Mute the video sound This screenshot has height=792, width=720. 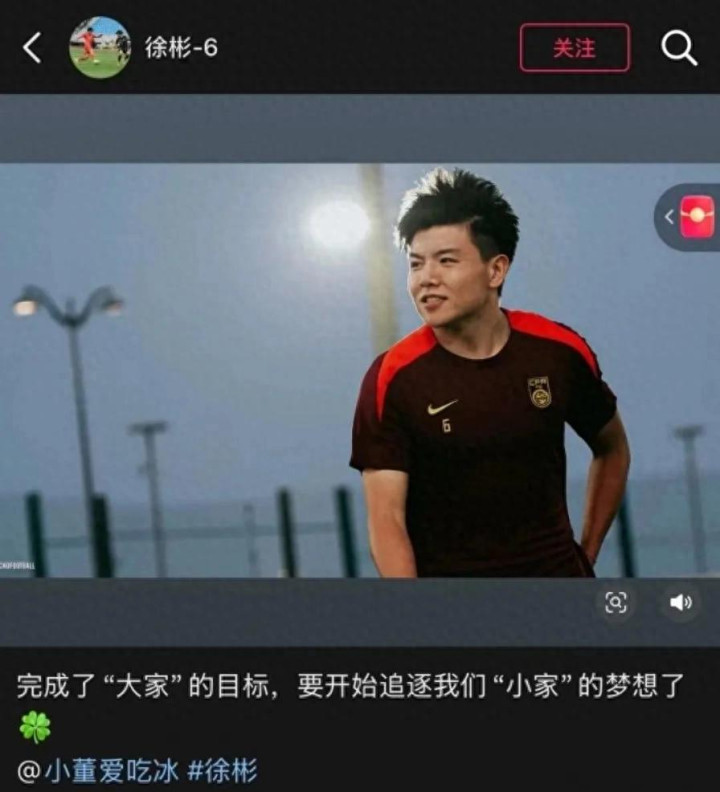coord(681,602)
